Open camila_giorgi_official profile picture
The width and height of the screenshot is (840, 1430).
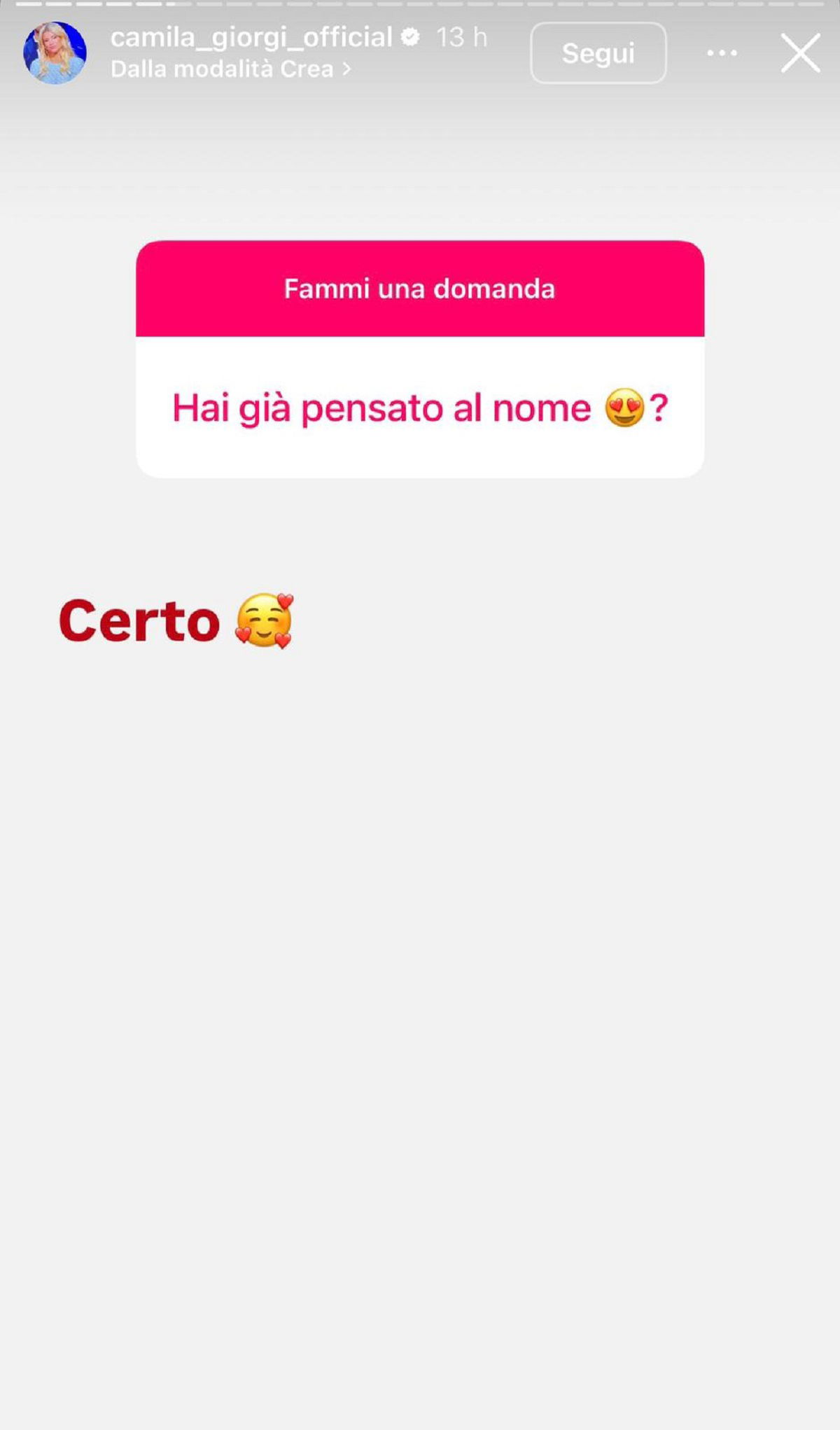[55, 53]
